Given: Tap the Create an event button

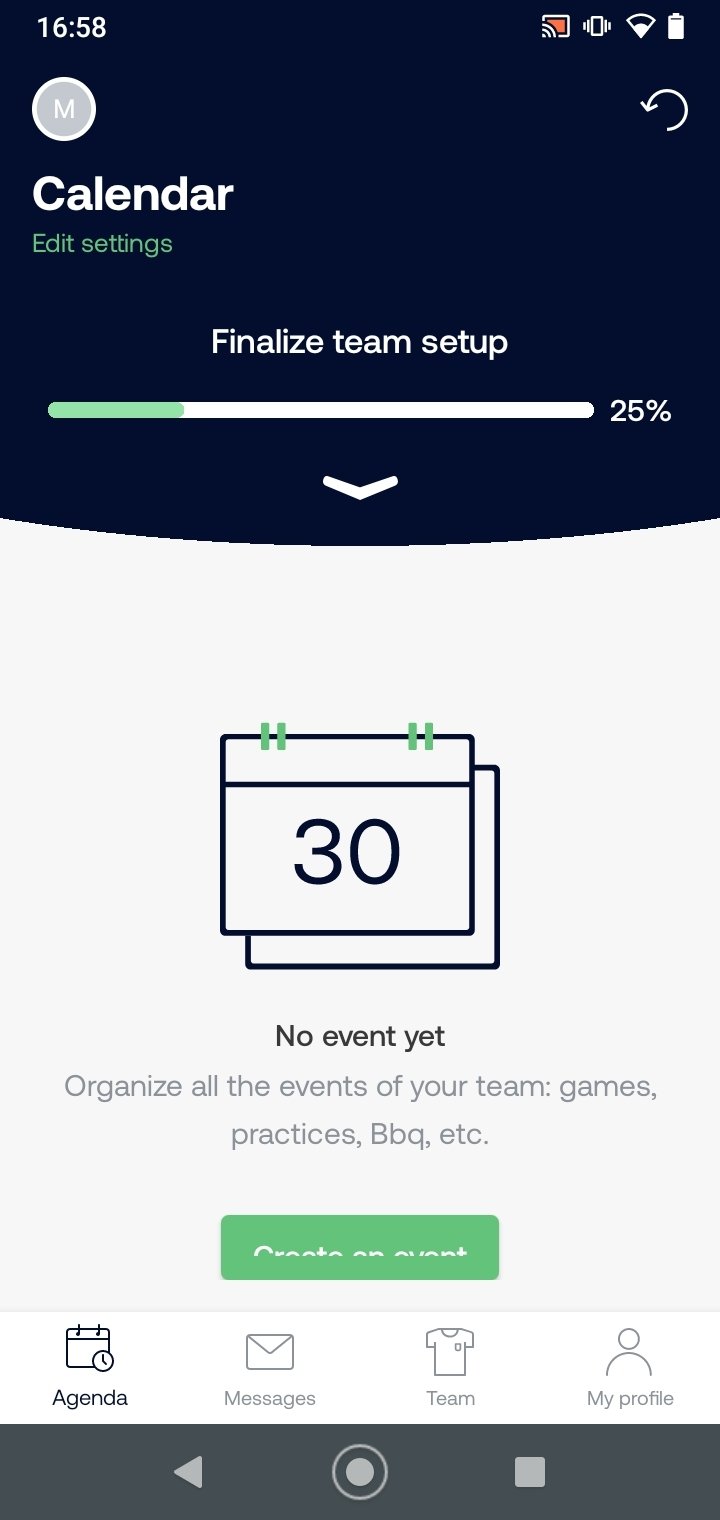Looking at the screenshot, I should tap(360, 1247).
